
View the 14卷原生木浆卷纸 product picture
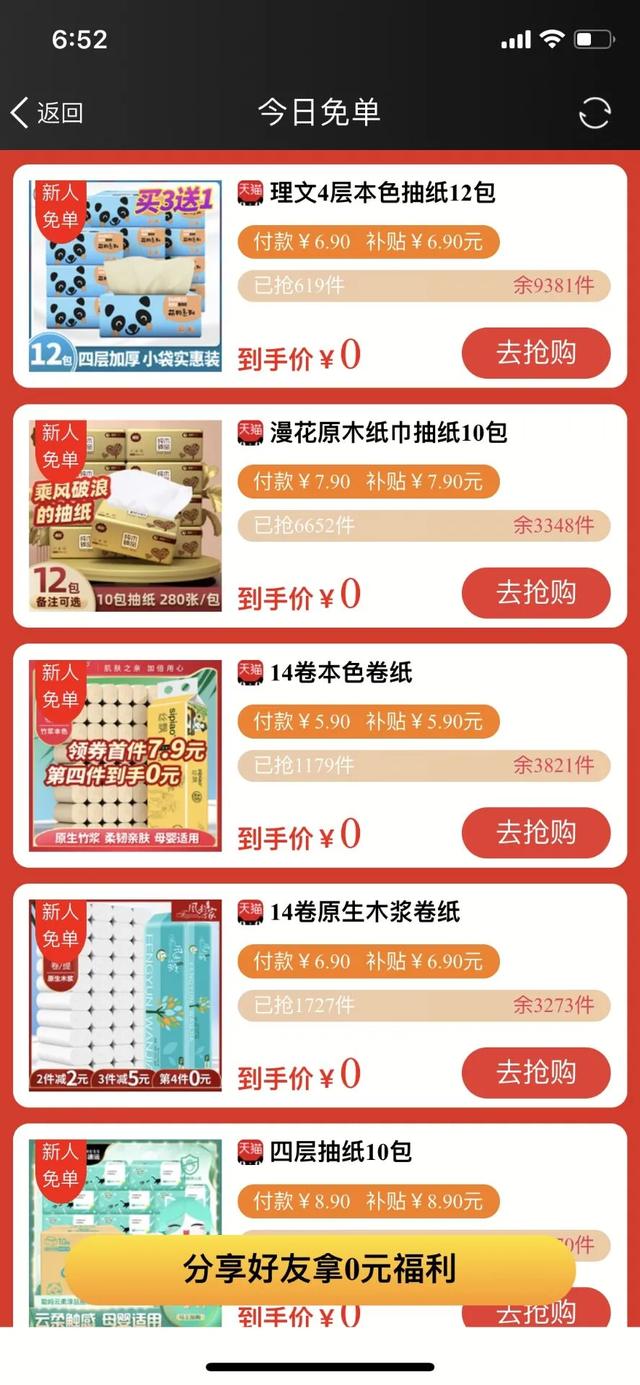pos(125,995)
